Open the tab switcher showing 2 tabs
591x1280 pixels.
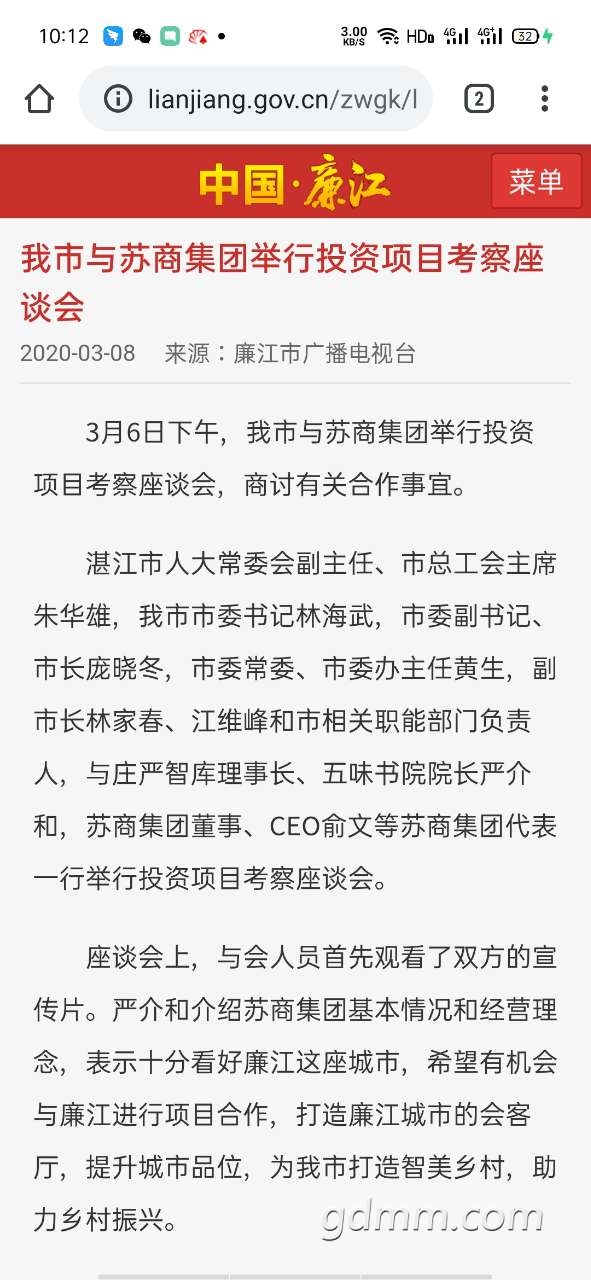[x=479, y=99]
